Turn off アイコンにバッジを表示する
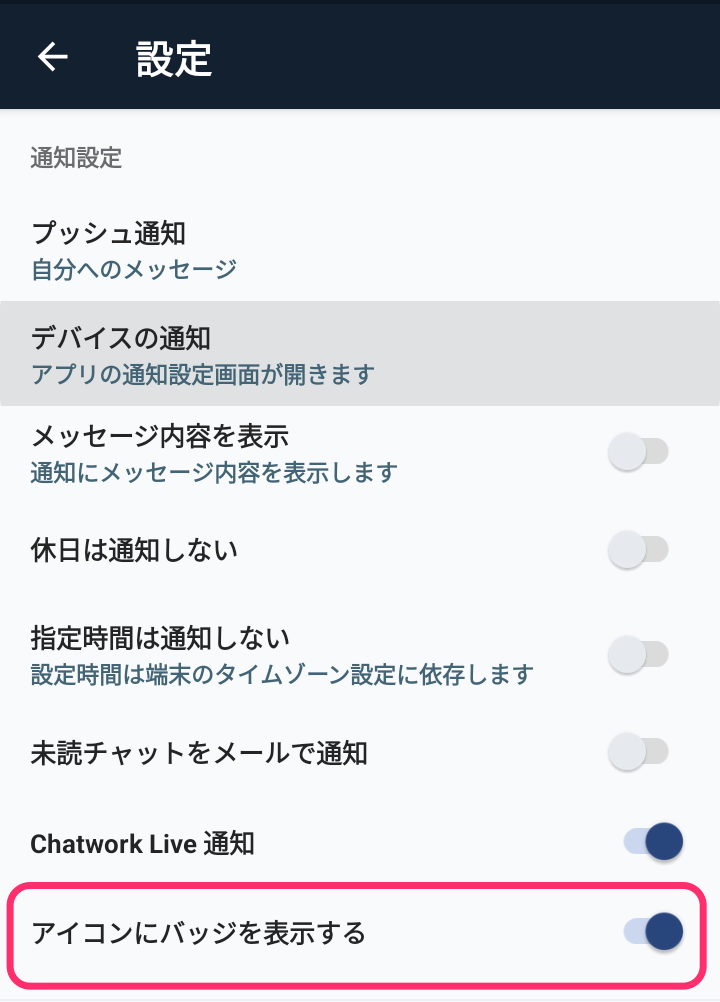 pyautogui.click(x=653, y=933)
